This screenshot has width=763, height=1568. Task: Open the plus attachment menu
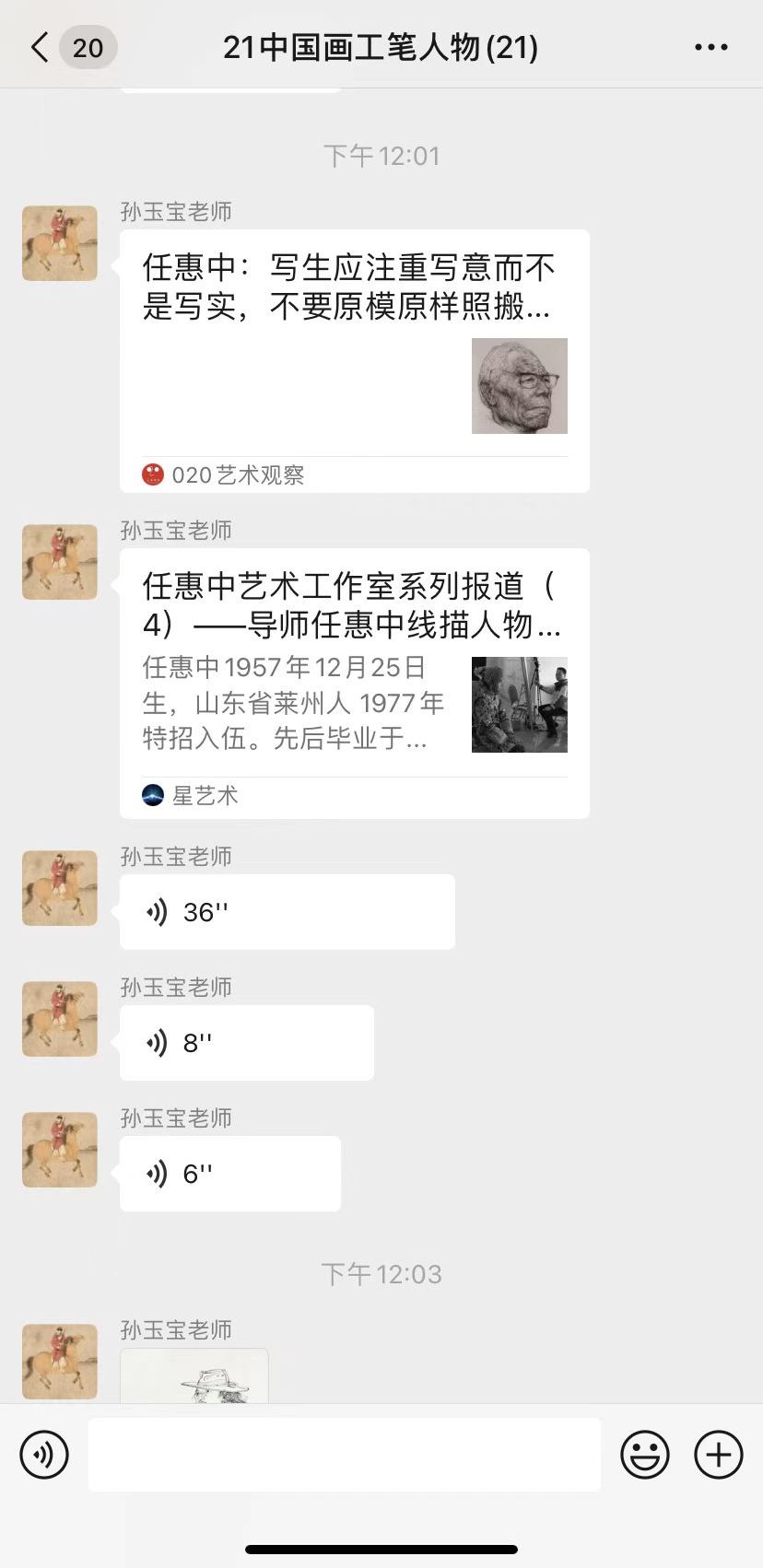718,1455
